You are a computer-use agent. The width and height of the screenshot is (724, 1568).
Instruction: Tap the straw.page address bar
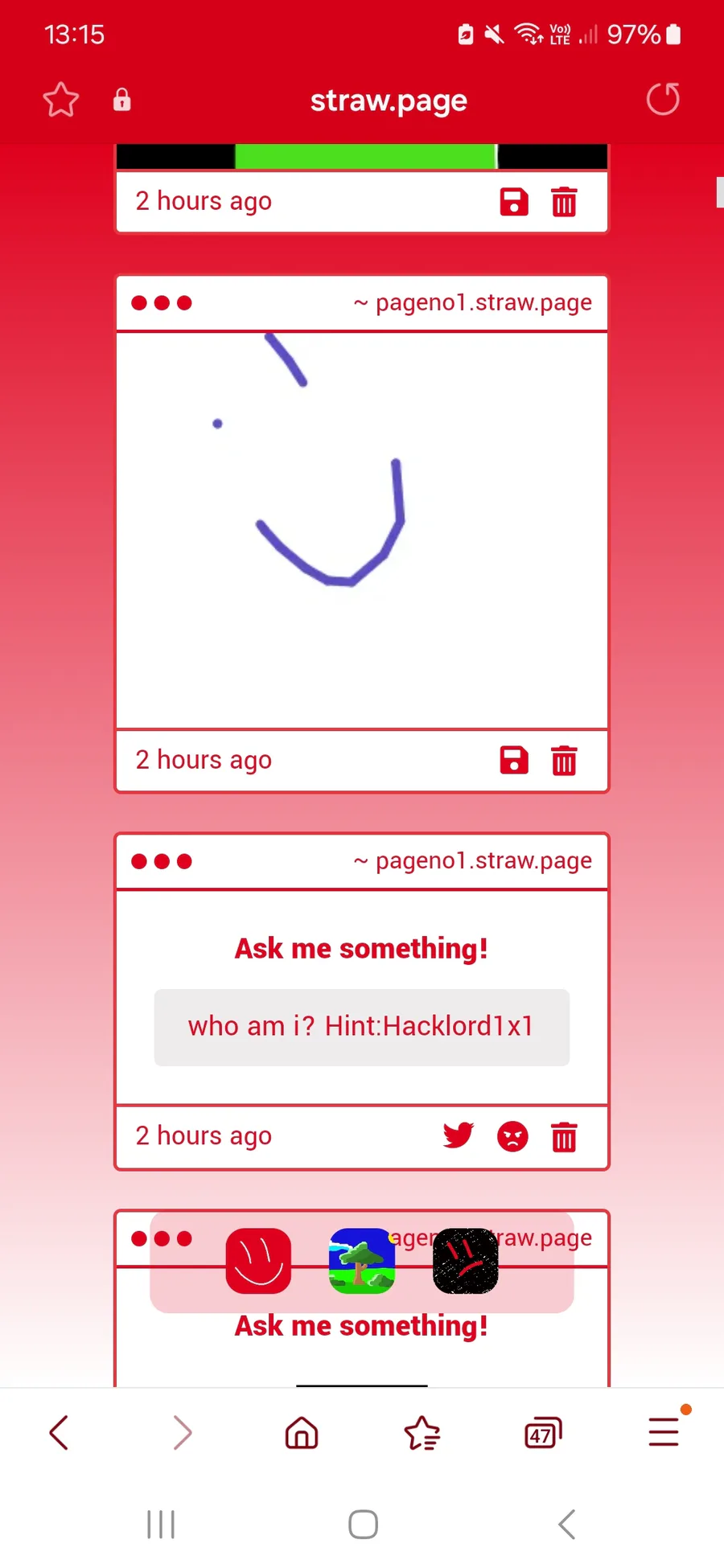[x=389, y=101]
